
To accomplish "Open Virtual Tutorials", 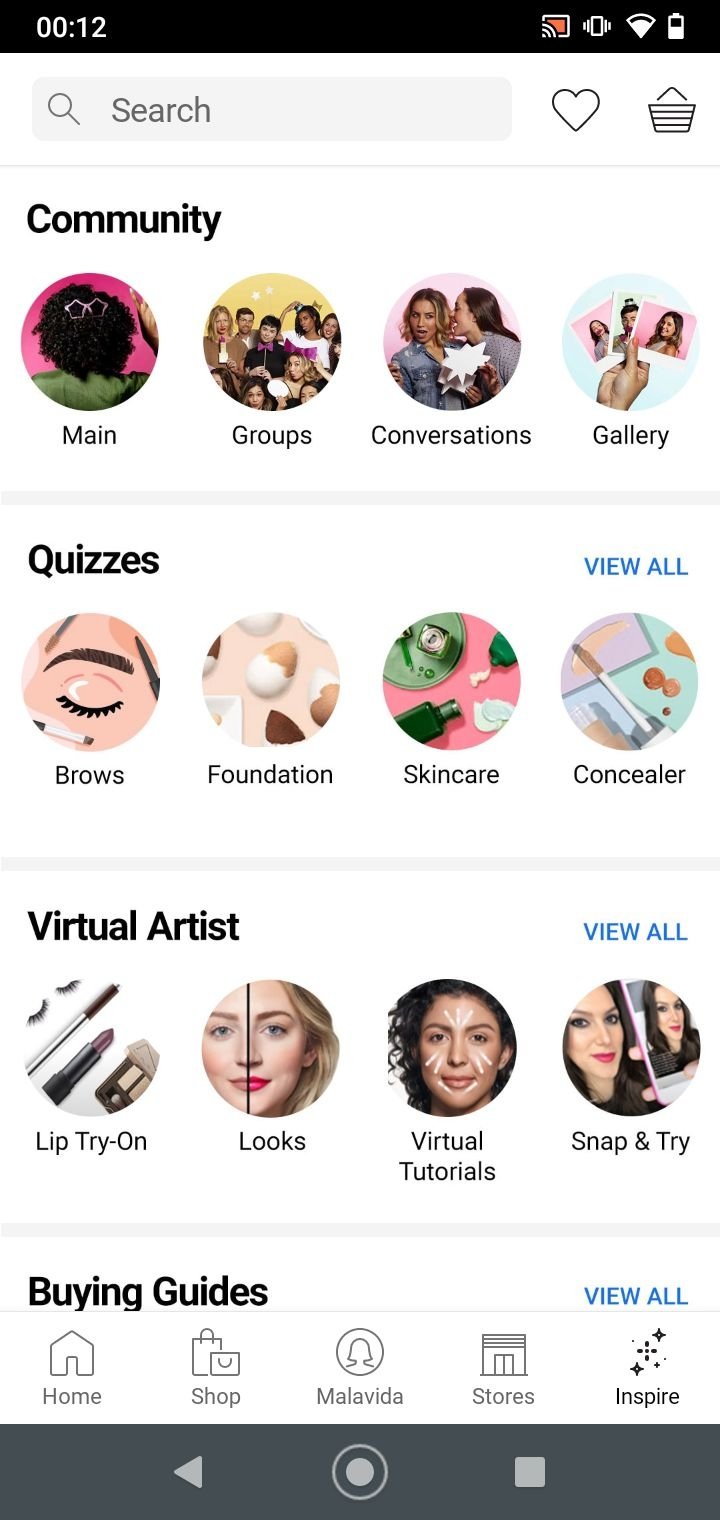I will click(450, 1048).
